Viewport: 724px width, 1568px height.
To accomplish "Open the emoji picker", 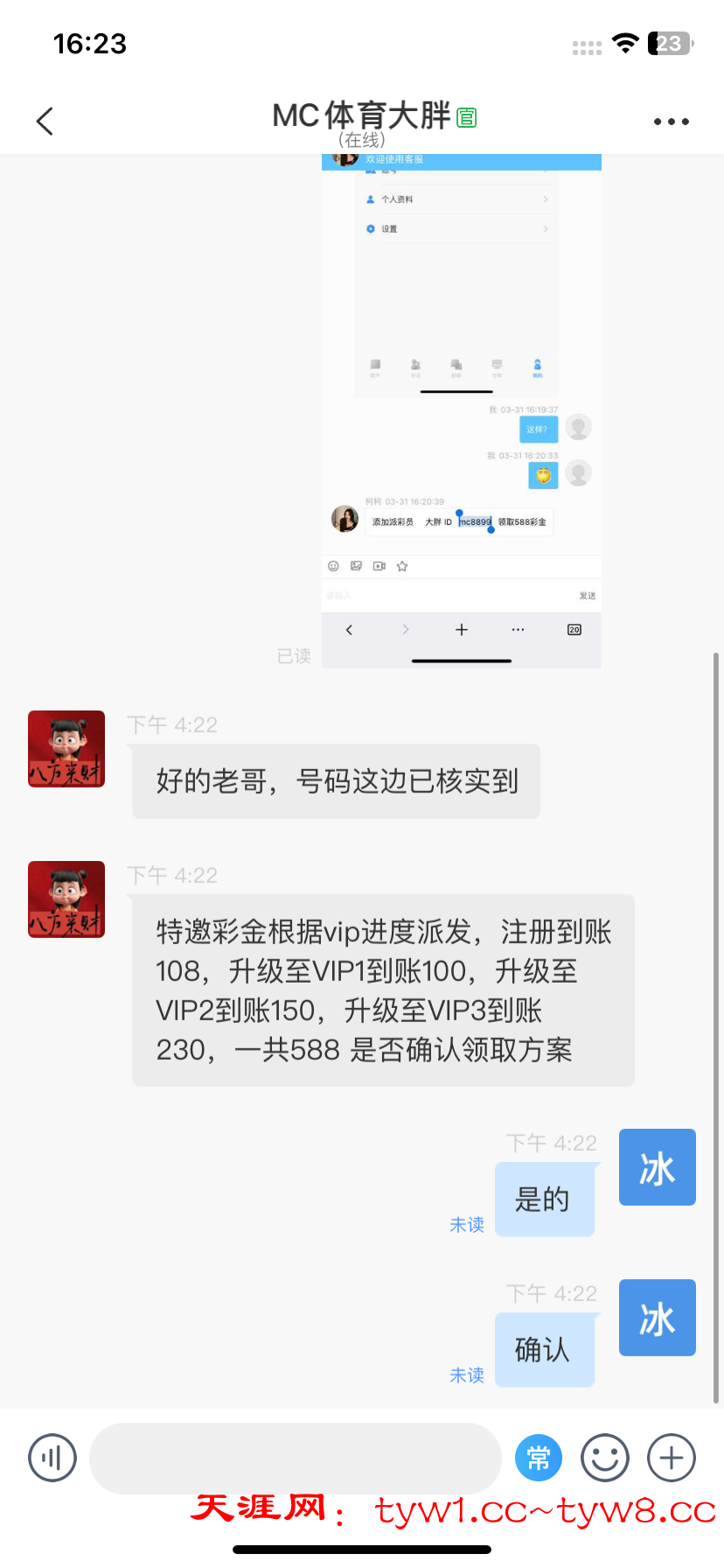I will click(605, 1458).
